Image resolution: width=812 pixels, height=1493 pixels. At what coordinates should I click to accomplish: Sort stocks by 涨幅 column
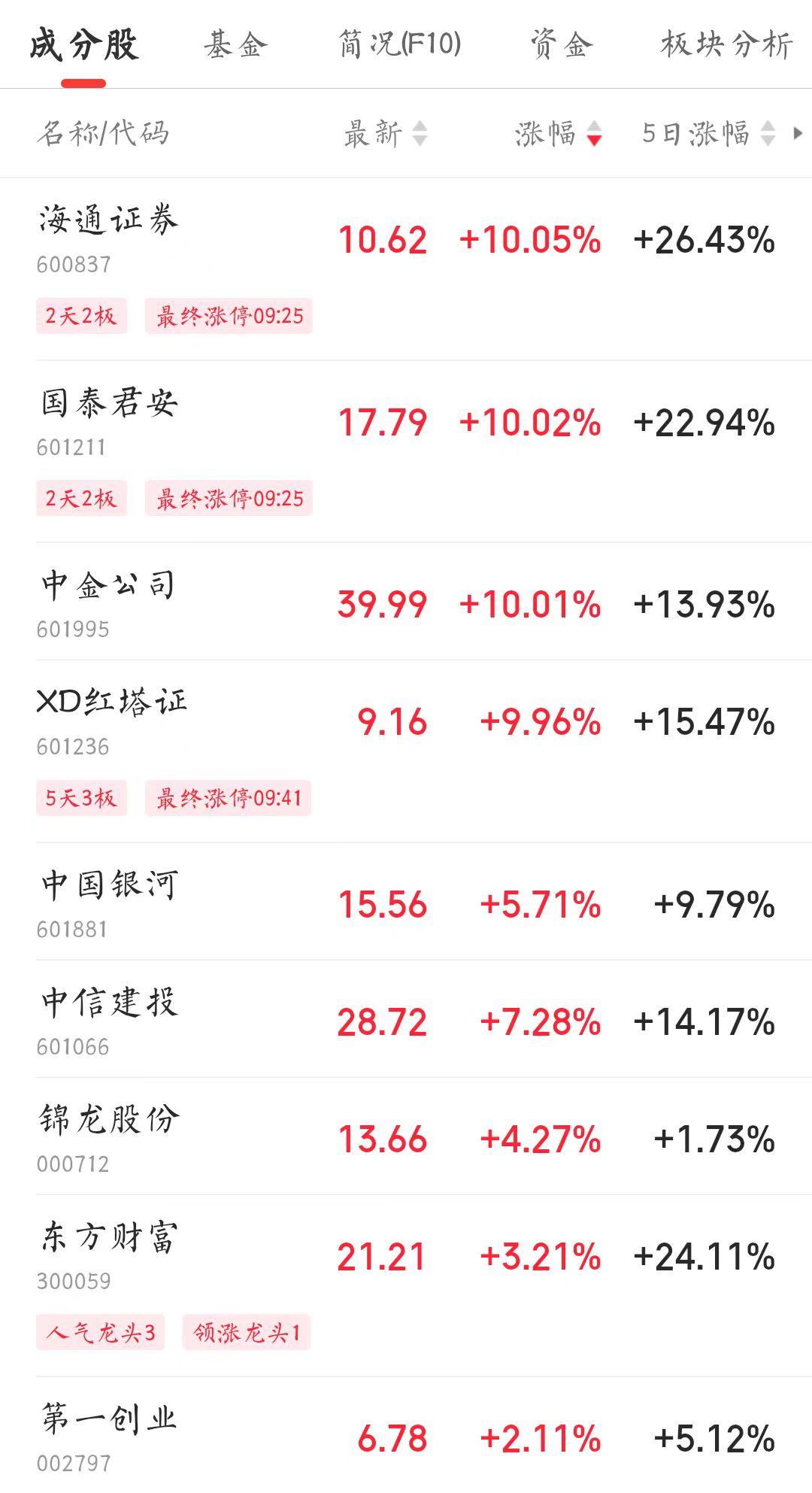pos(558,134)
